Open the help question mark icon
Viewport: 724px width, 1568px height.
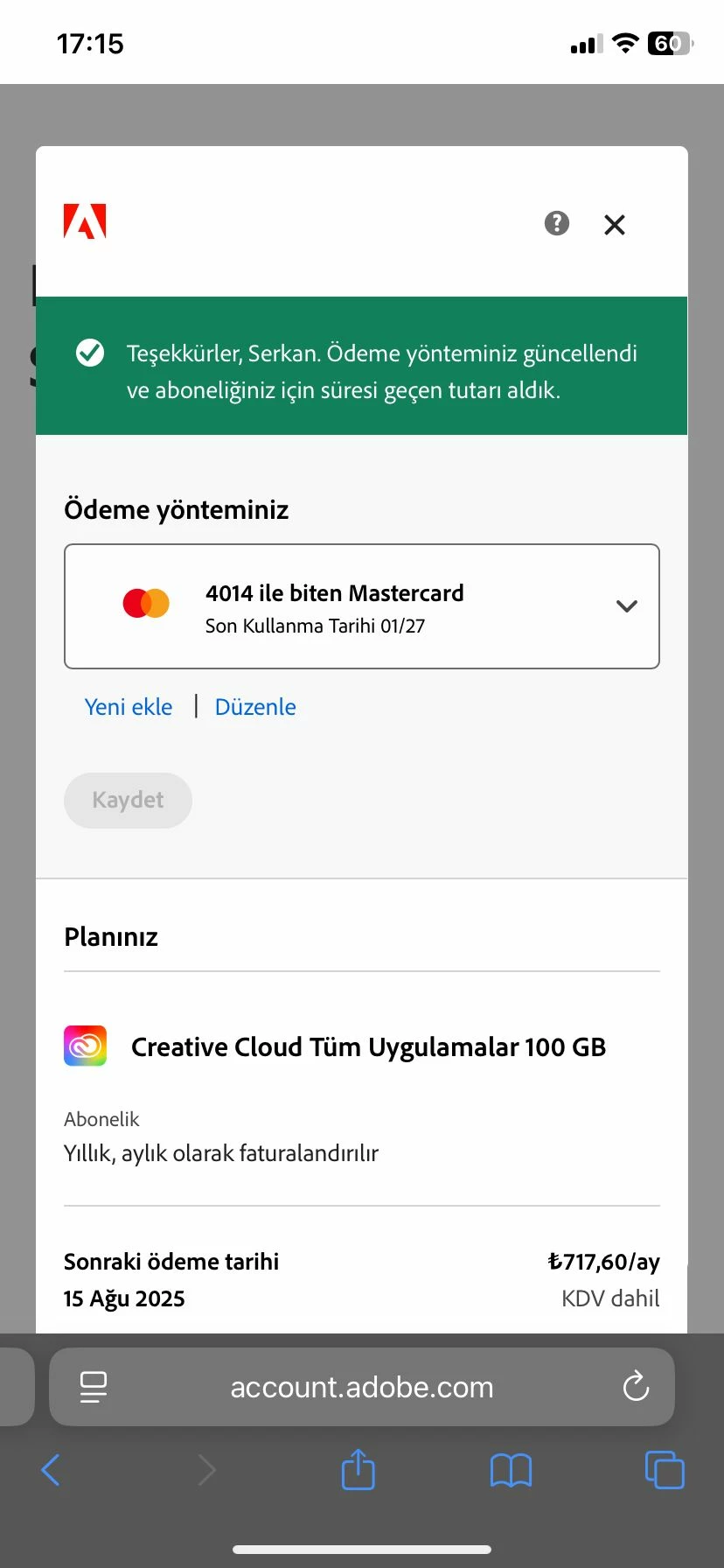[557, 224]
